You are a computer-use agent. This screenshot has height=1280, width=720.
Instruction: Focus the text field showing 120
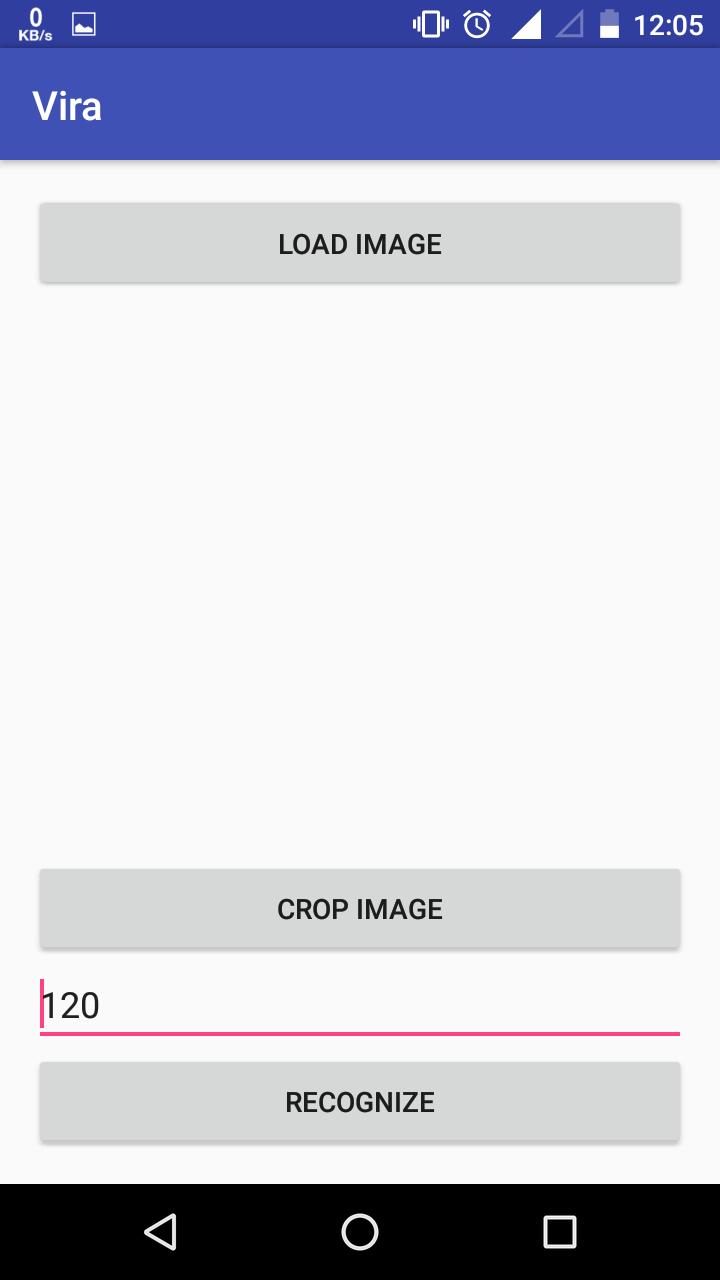coord(360,1006)
